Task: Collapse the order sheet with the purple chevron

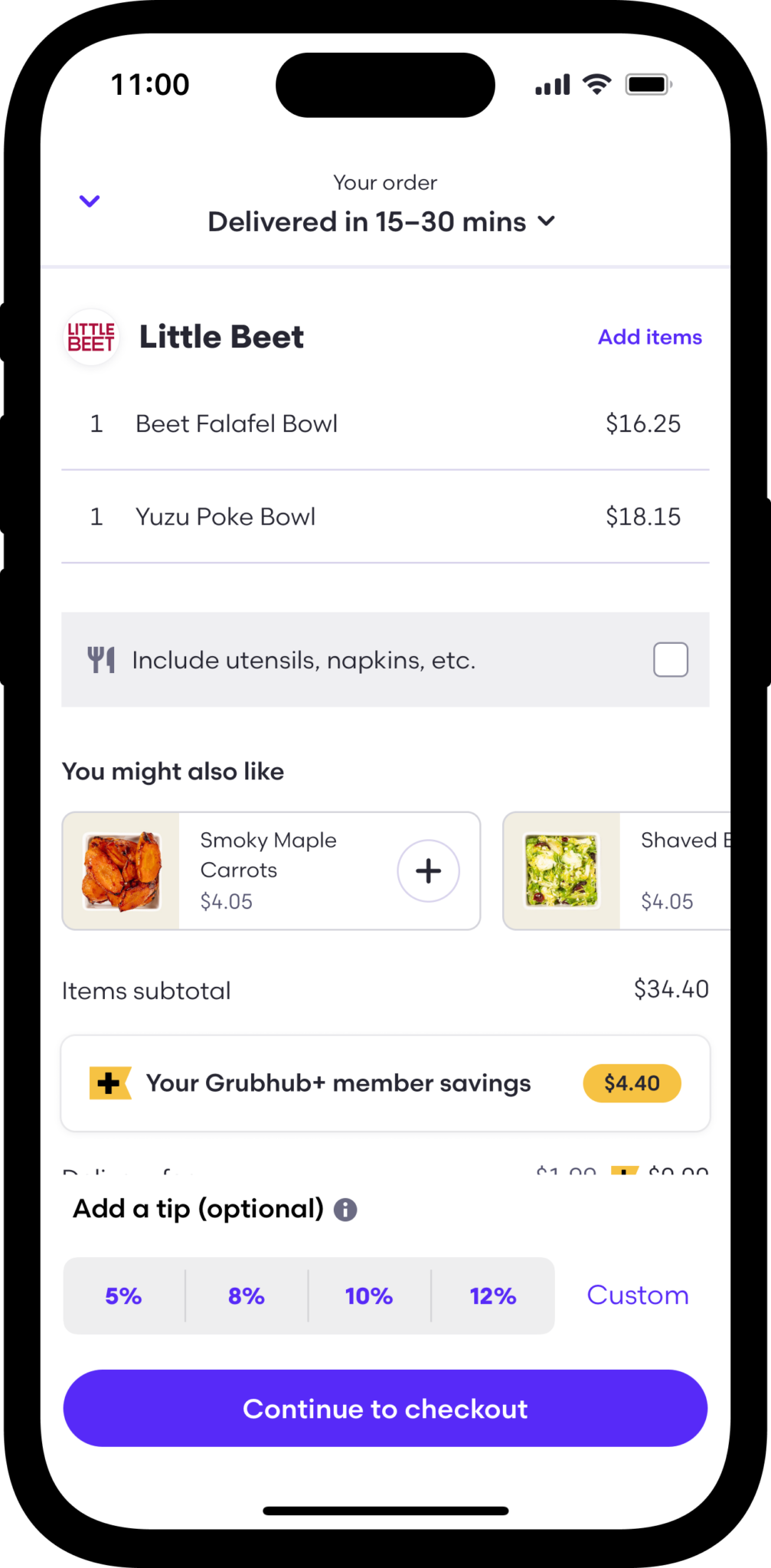Action: point(90,201)
